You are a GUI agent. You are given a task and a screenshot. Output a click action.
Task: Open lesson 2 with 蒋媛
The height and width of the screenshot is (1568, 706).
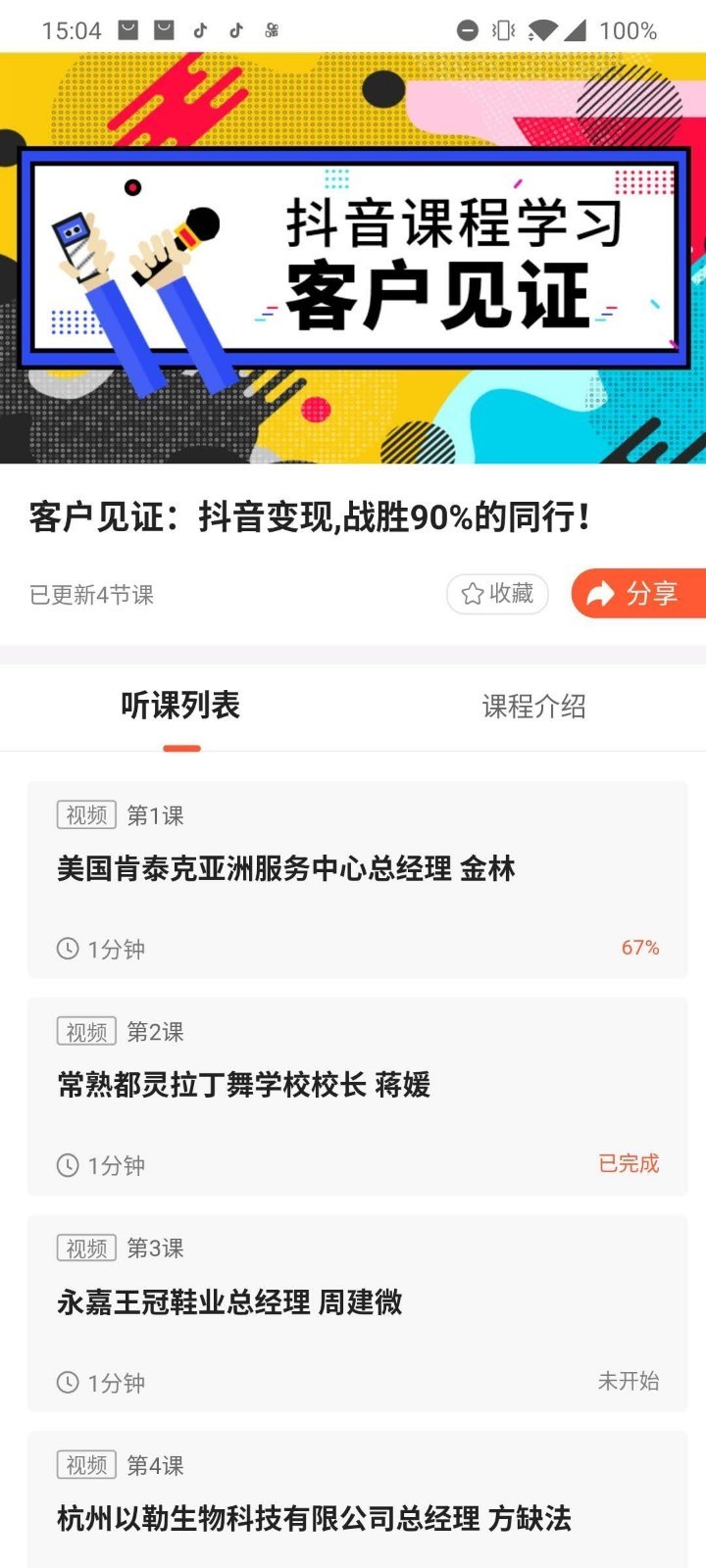(358, 1097)
